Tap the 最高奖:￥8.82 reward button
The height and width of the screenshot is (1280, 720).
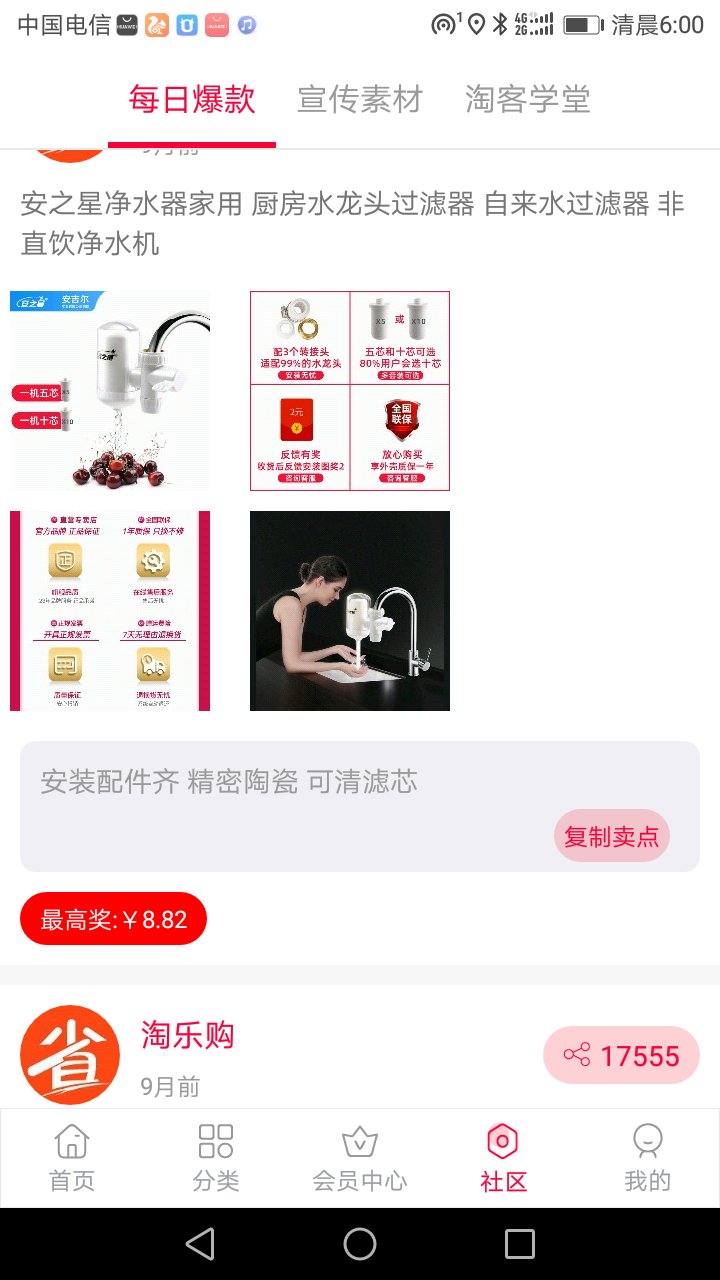point(113,919)
